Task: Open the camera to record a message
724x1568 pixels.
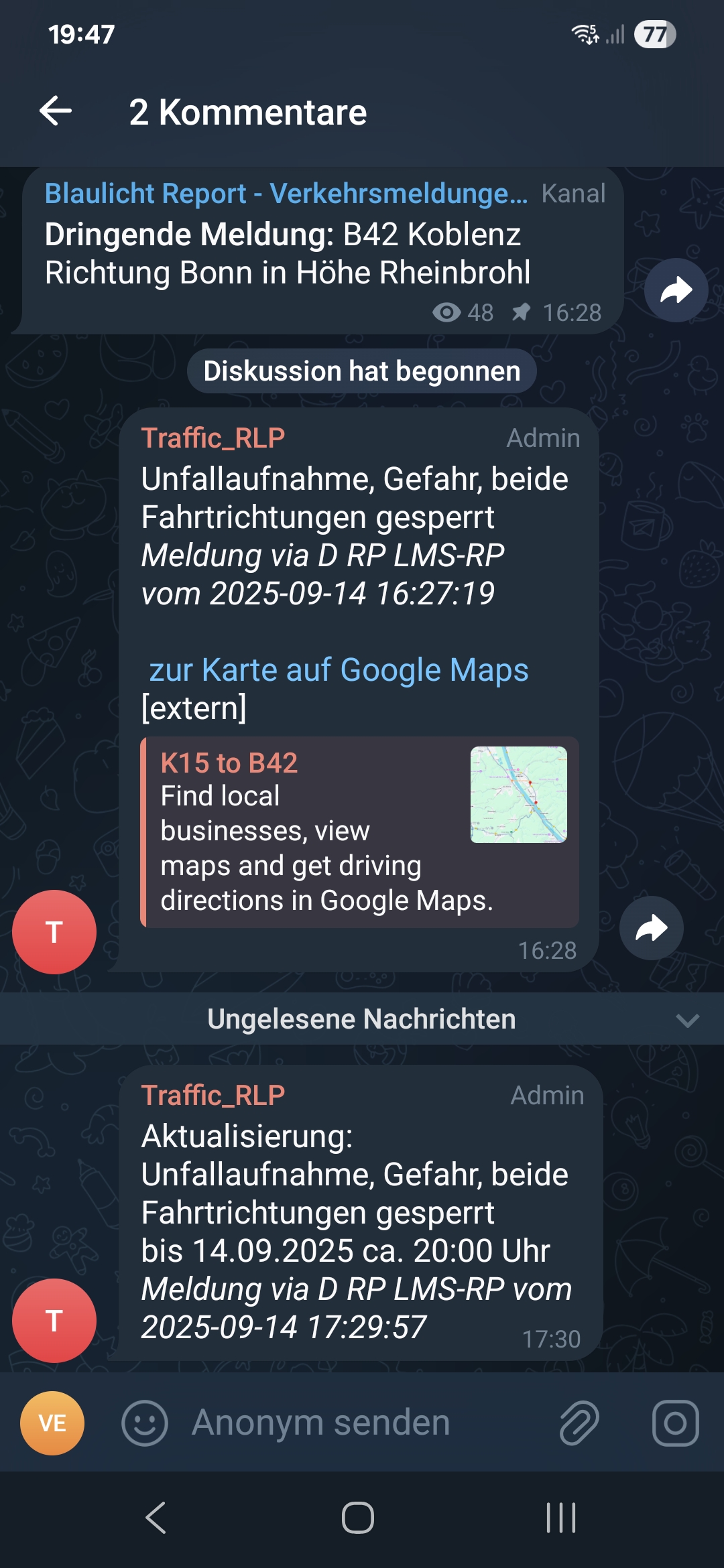Action: click(675, 1423)
